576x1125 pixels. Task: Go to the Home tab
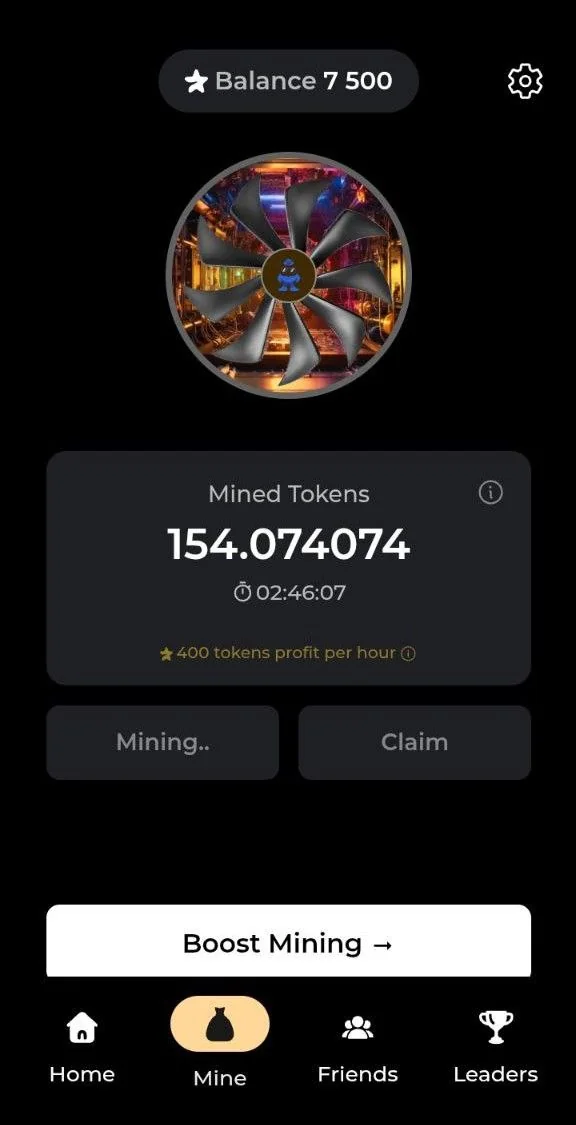82,1048
